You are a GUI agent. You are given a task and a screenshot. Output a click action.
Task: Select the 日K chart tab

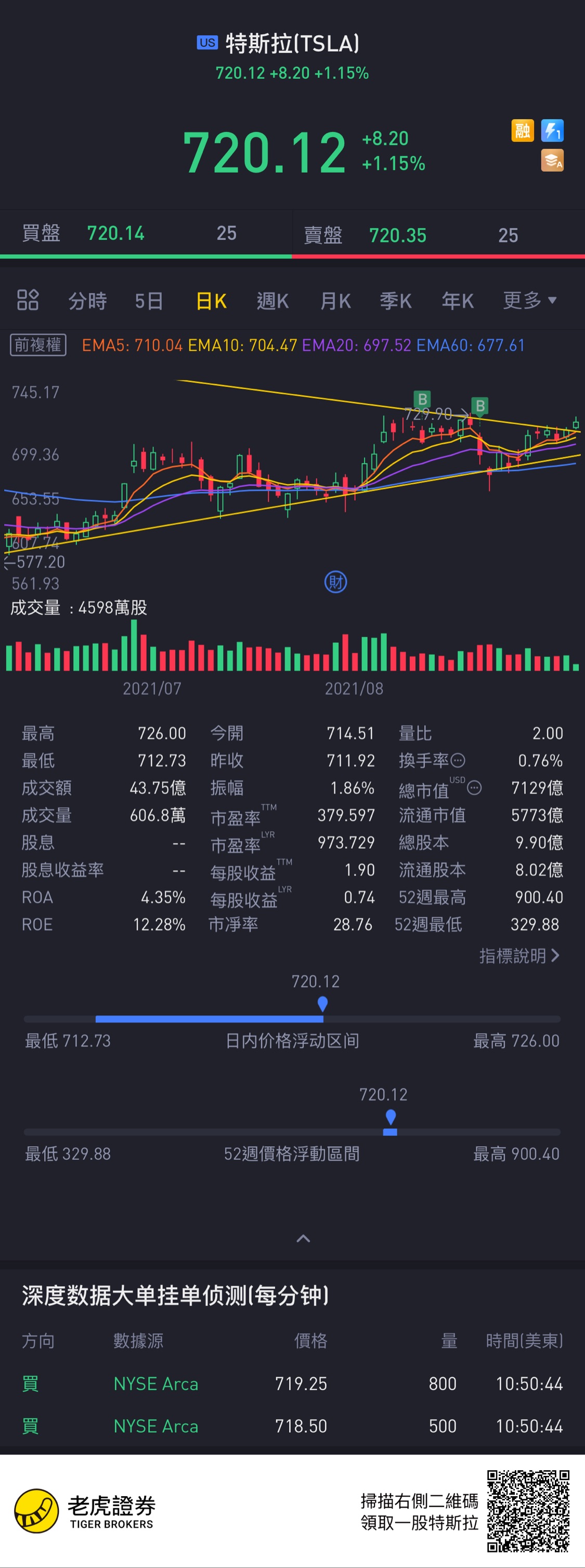coord(211,301)
